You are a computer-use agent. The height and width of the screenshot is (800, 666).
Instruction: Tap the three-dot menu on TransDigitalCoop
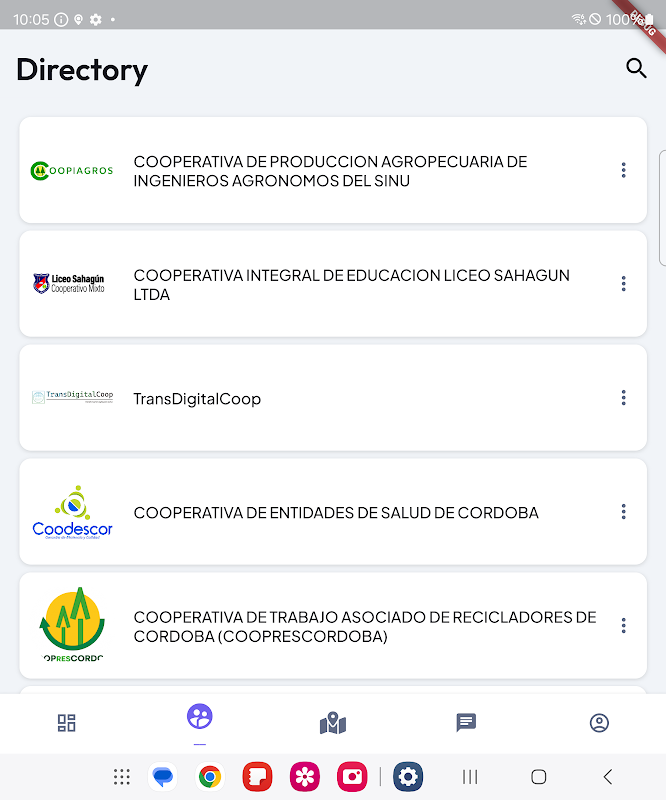[x=623, y=398]
